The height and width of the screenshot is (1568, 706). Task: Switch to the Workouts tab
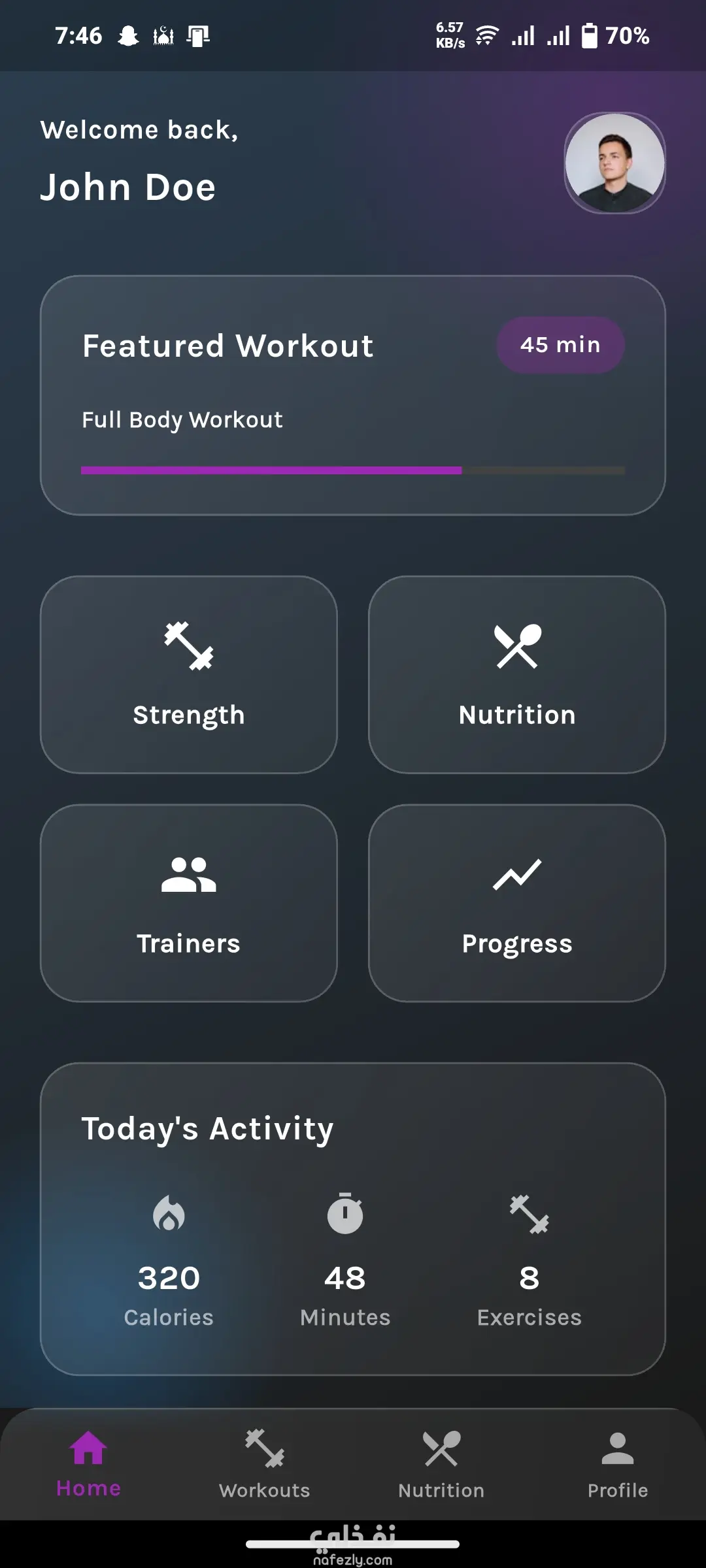click(x=265, y=1463)
